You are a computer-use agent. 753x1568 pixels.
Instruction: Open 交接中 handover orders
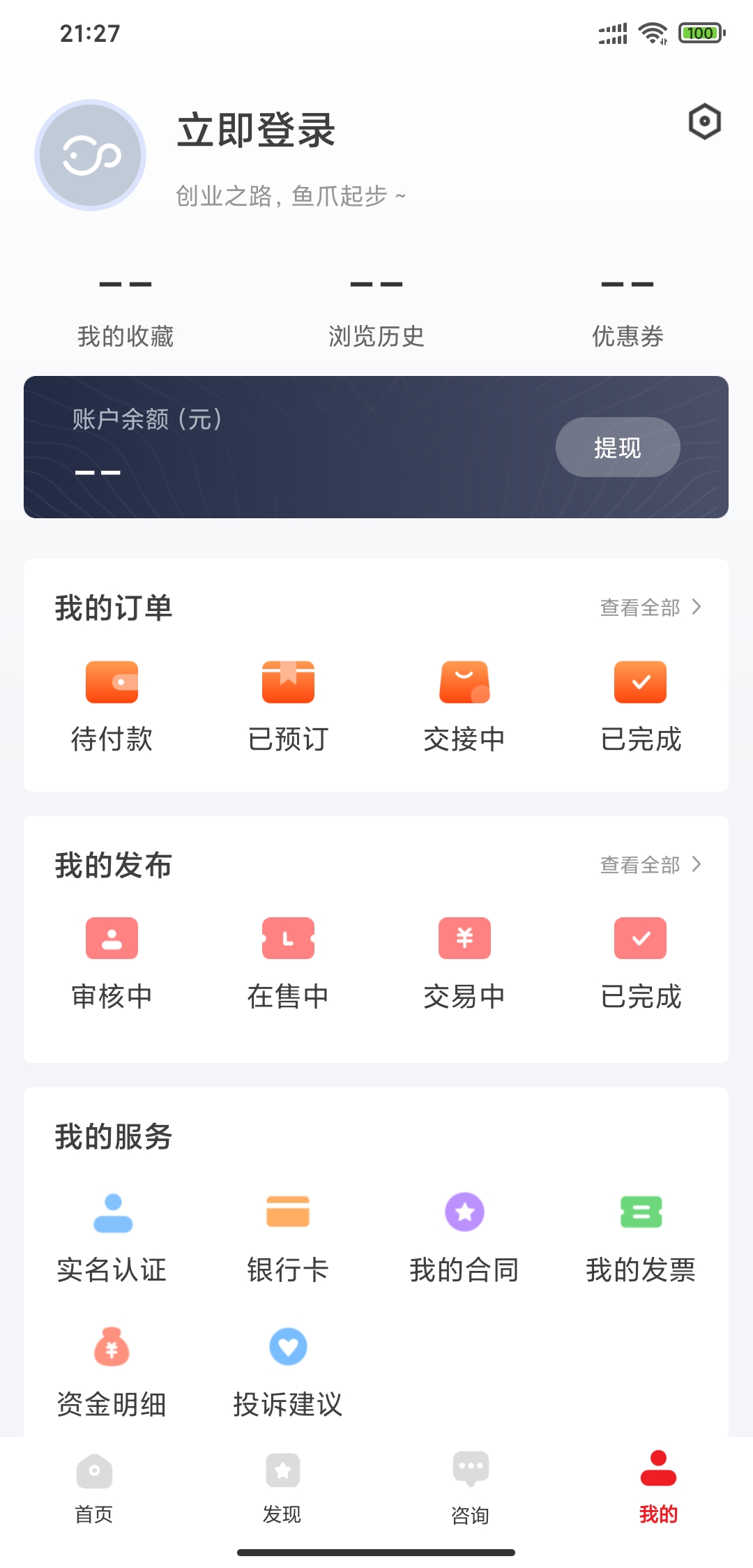[464, 706]
